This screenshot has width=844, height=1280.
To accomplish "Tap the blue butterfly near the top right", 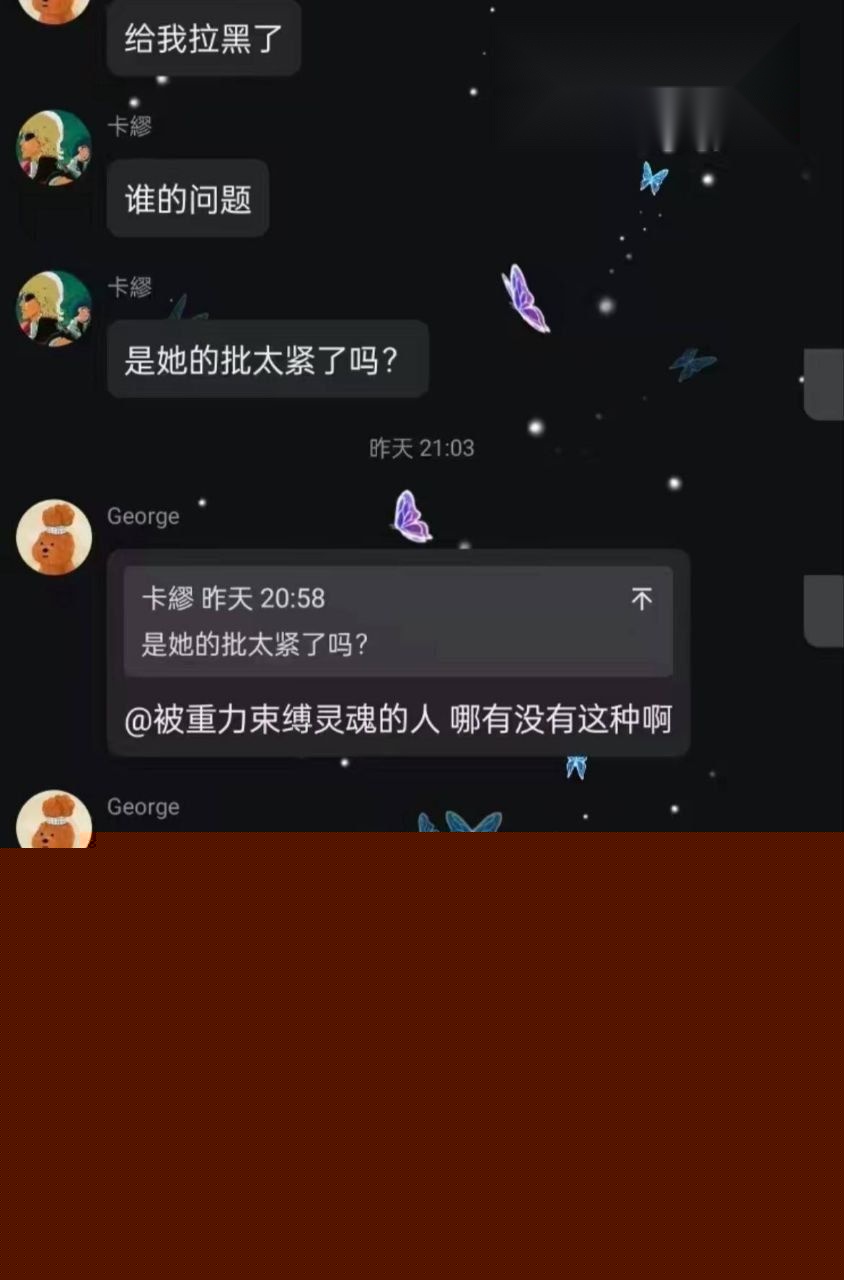I will click(x=655, y=176).
